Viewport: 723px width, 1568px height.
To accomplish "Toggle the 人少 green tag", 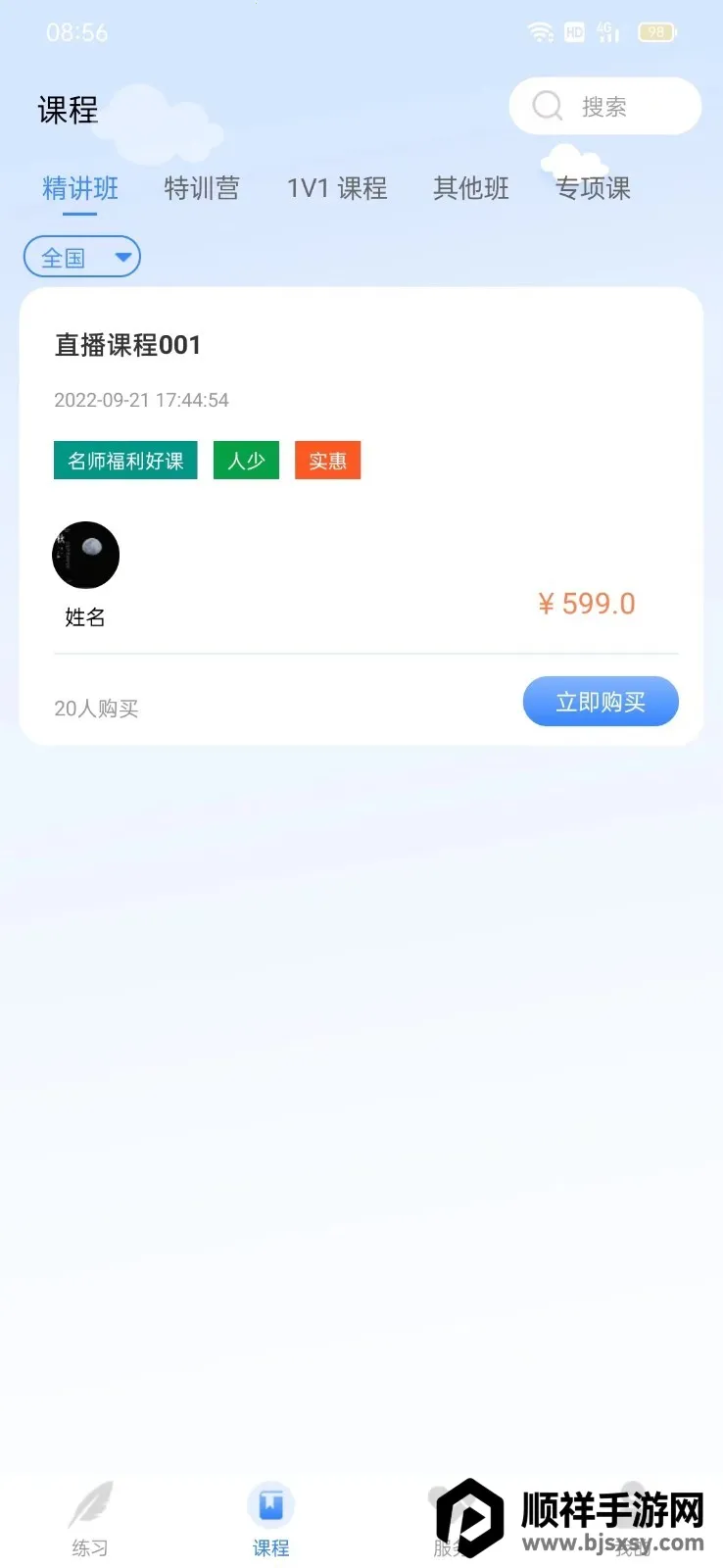I will [246, 461].
